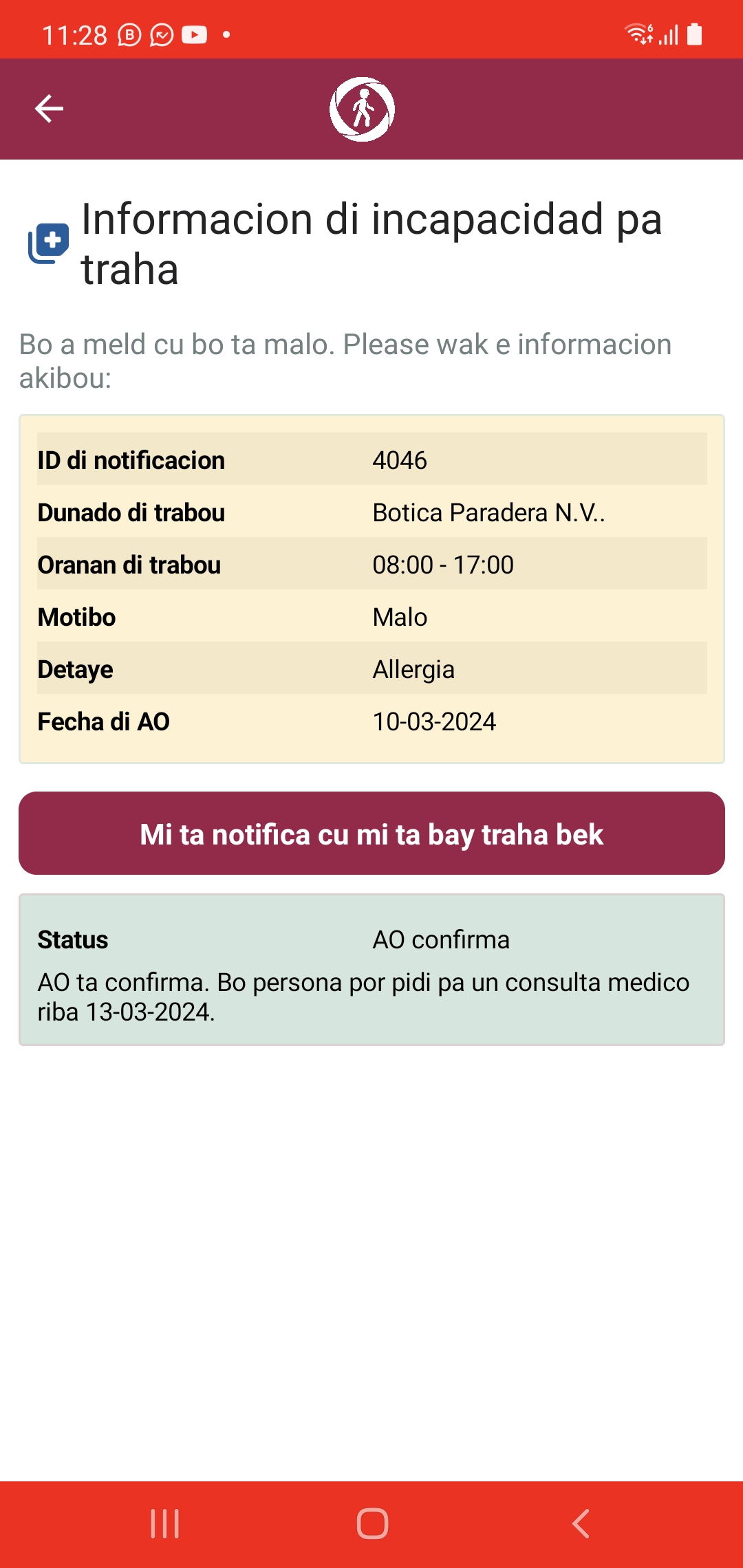Go to the home screen
The image size is (743, 1568).
(372, 1524)
